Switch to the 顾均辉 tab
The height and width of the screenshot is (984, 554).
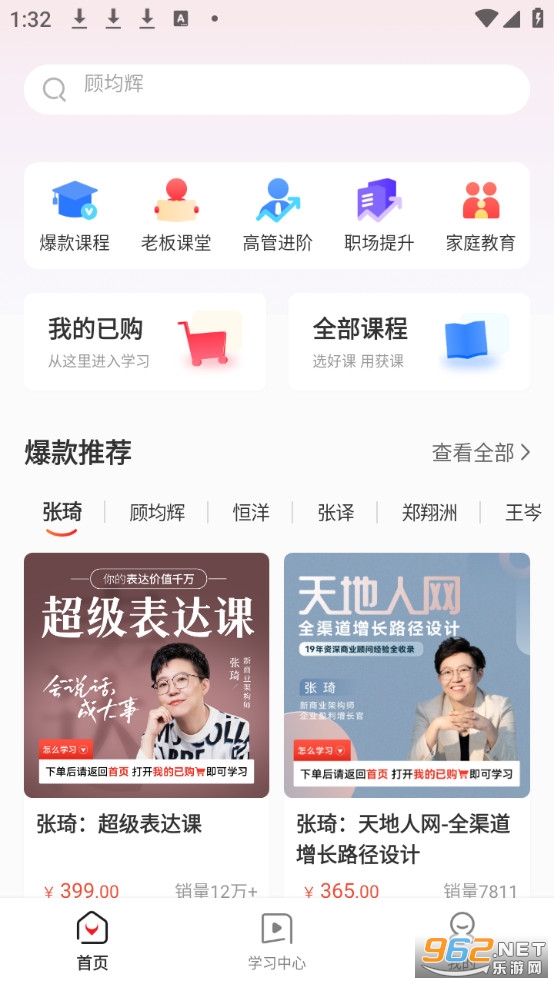[157, 513]
